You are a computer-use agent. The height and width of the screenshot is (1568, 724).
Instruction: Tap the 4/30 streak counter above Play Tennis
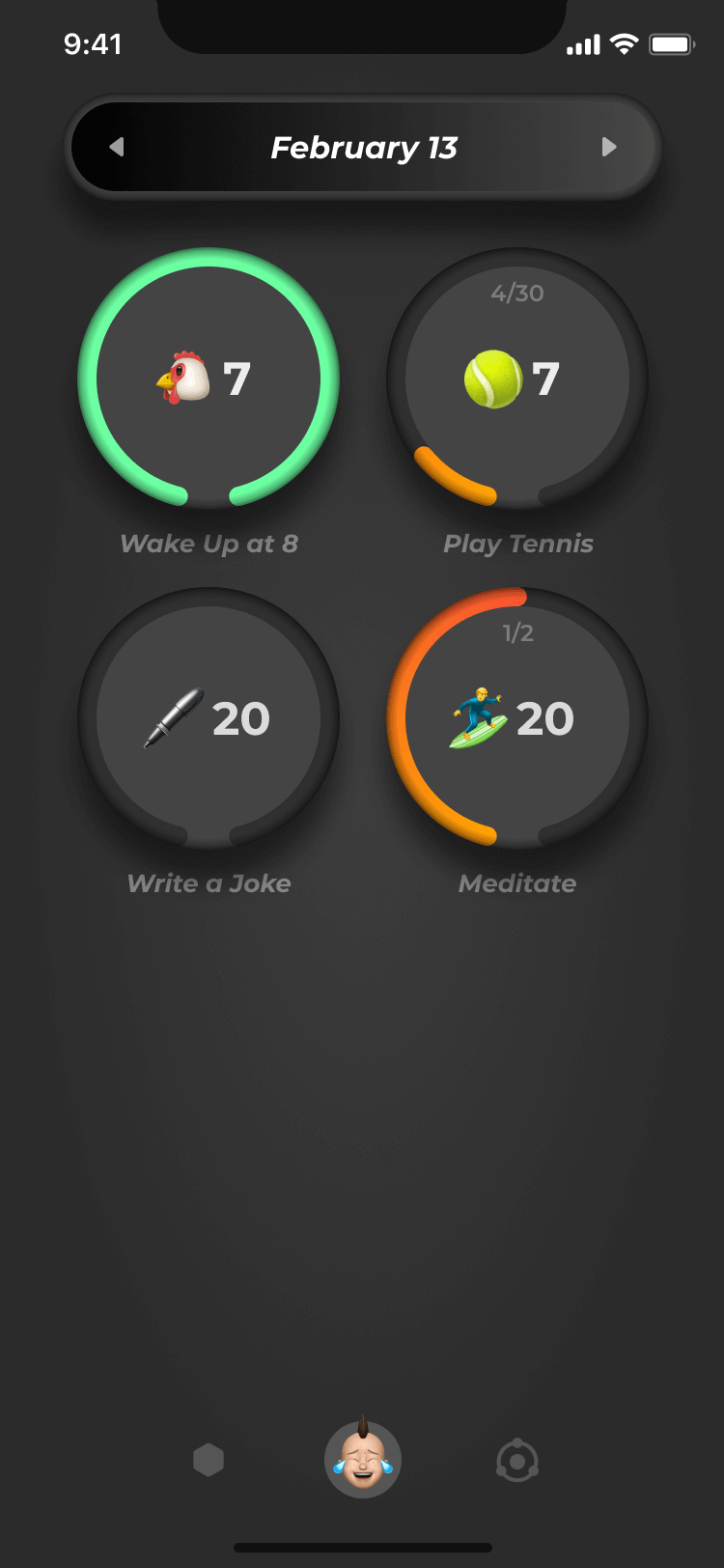coord(517,294)
